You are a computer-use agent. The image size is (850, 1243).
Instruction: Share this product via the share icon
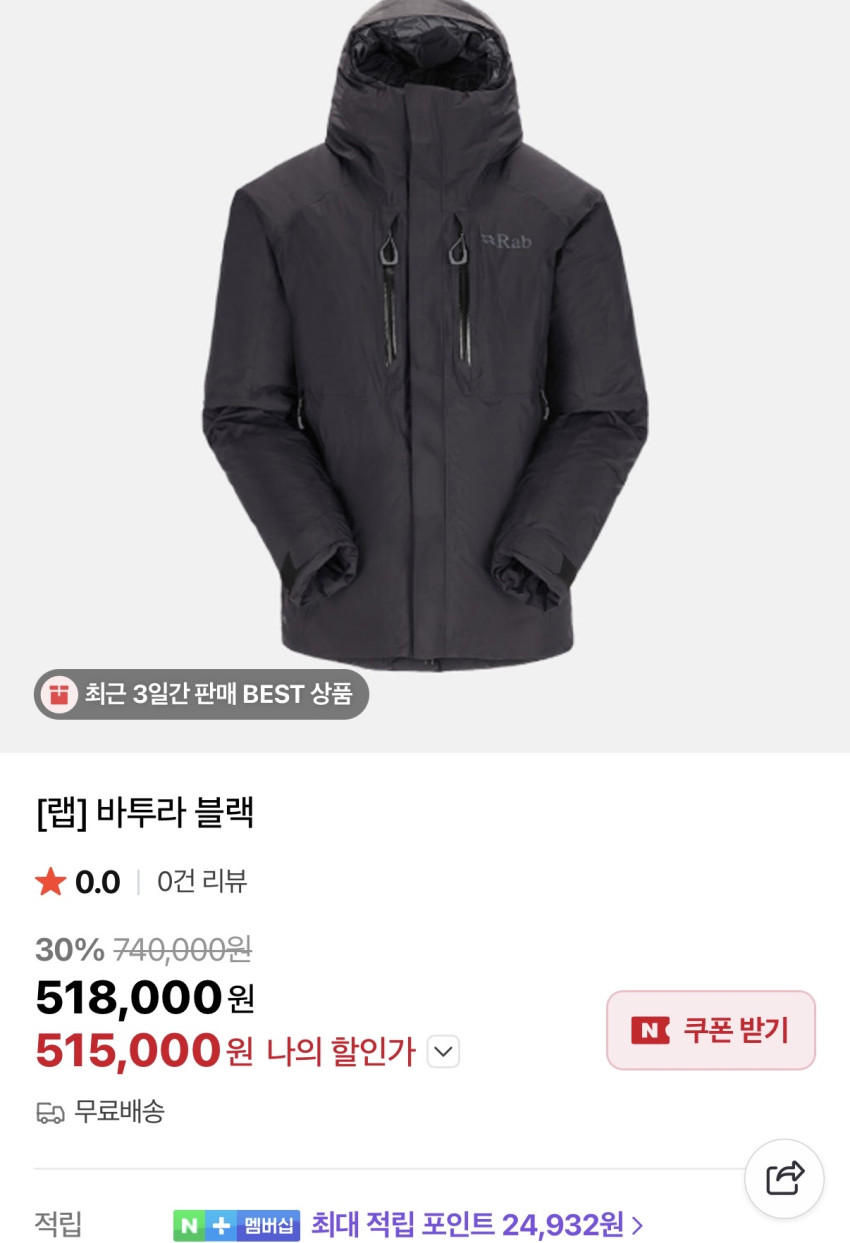785,1178
